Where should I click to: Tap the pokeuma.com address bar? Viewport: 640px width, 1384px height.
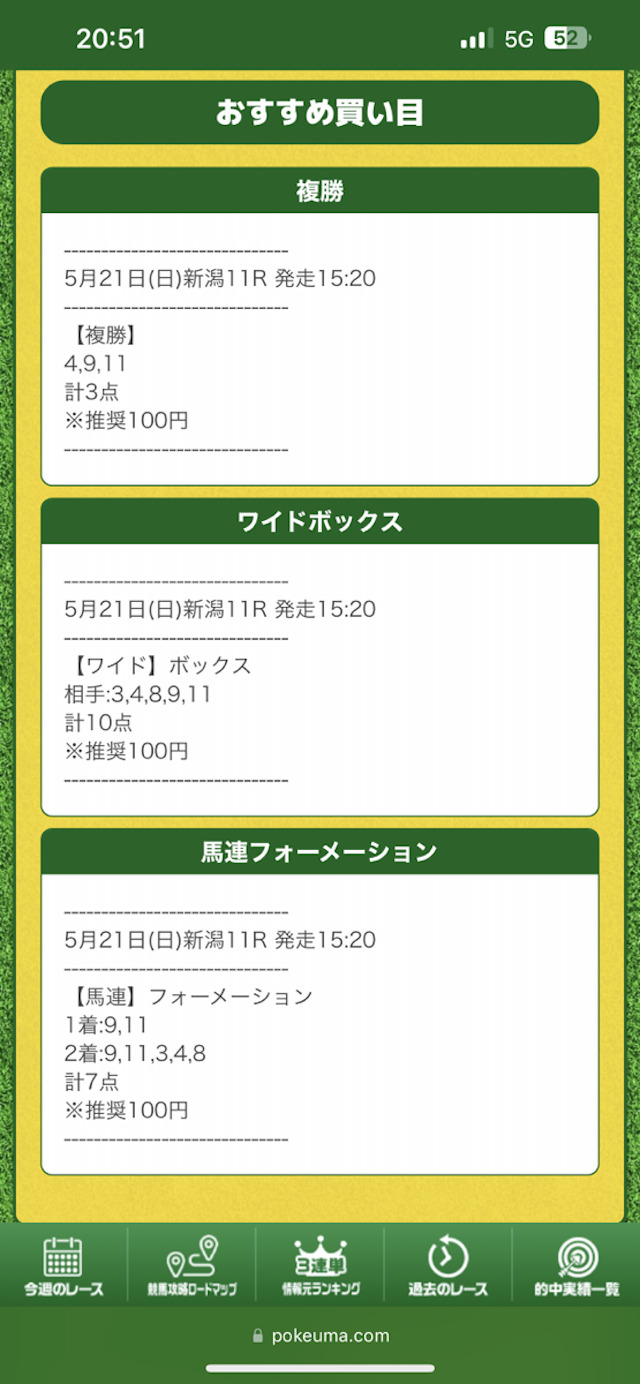(320, 1336)
